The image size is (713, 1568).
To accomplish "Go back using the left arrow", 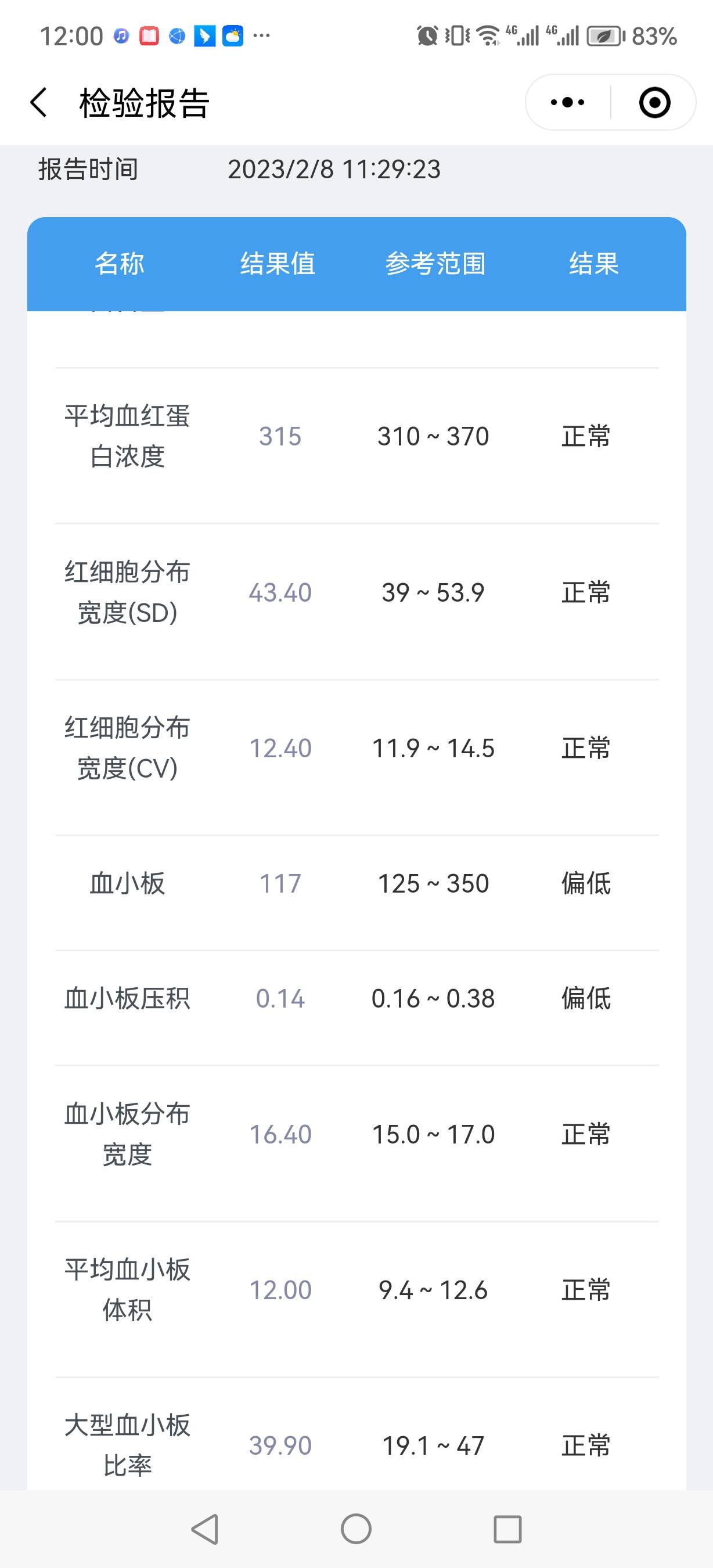I will [38, 102].
